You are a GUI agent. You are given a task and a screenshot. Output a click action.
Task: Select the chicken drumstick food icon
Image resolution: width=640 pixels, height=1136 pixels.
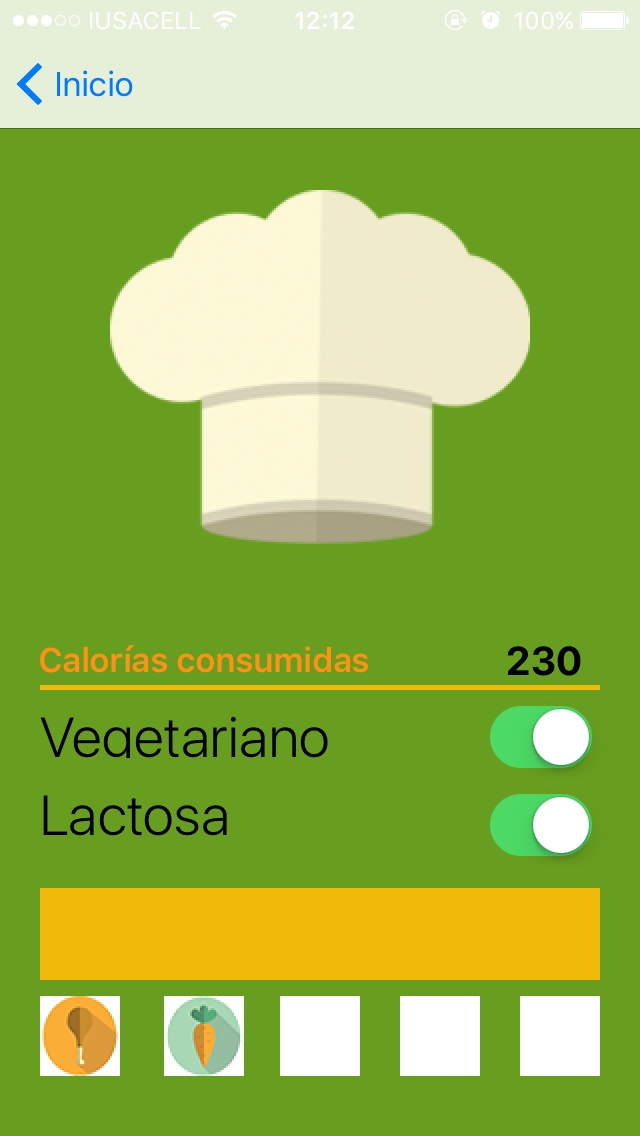pos(80,1036)
